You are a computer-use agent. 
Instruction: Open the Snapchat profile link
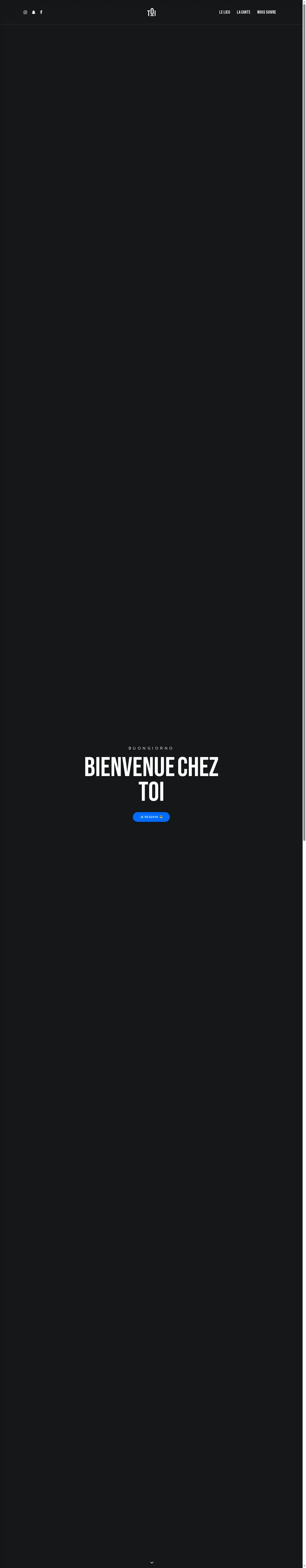click(34, 12)
